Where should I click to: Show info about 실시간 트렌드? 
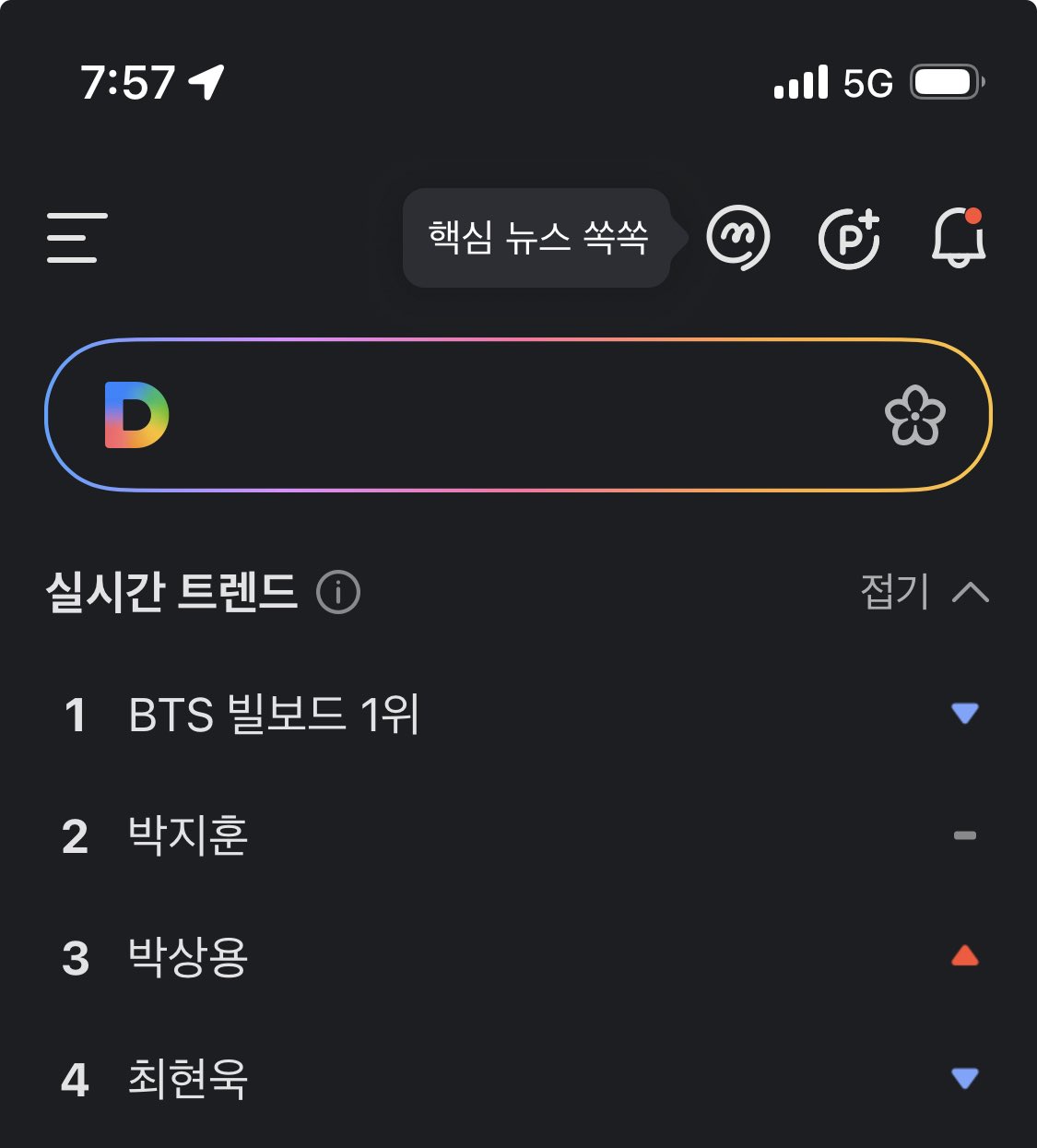(338, 592)
